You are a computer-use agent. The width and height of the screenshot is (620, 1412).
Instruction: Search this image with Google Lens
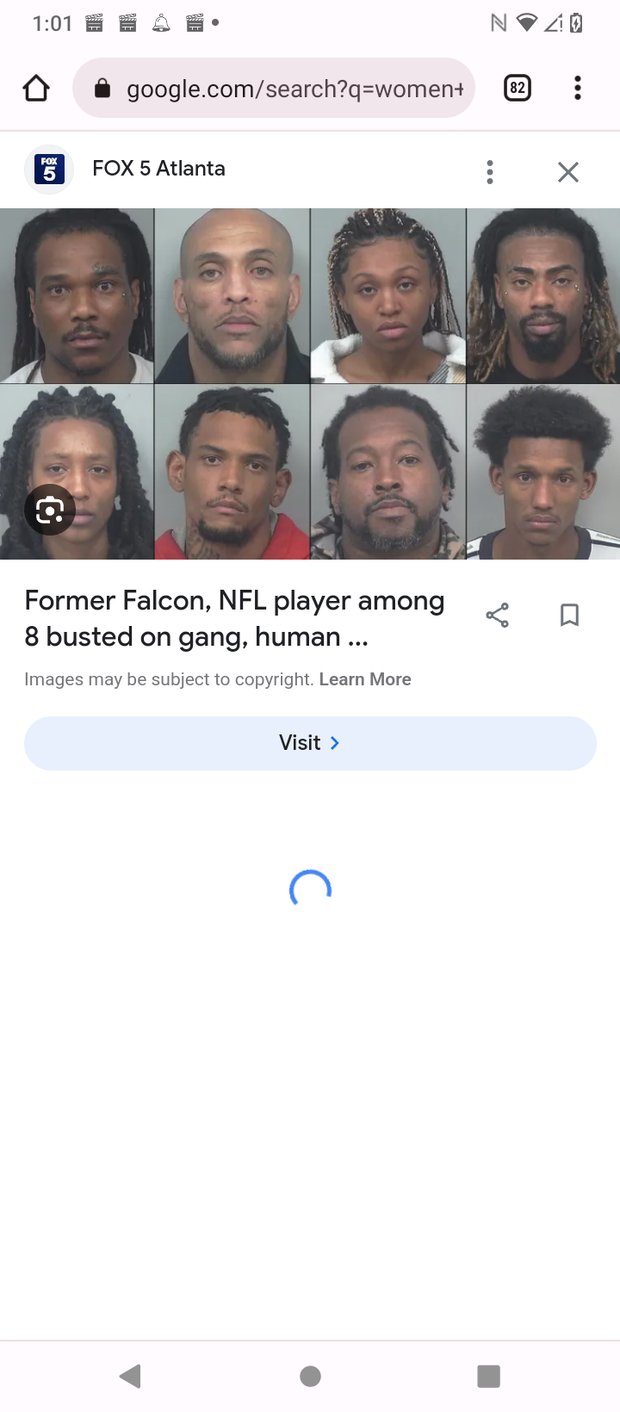click(49, 511)
